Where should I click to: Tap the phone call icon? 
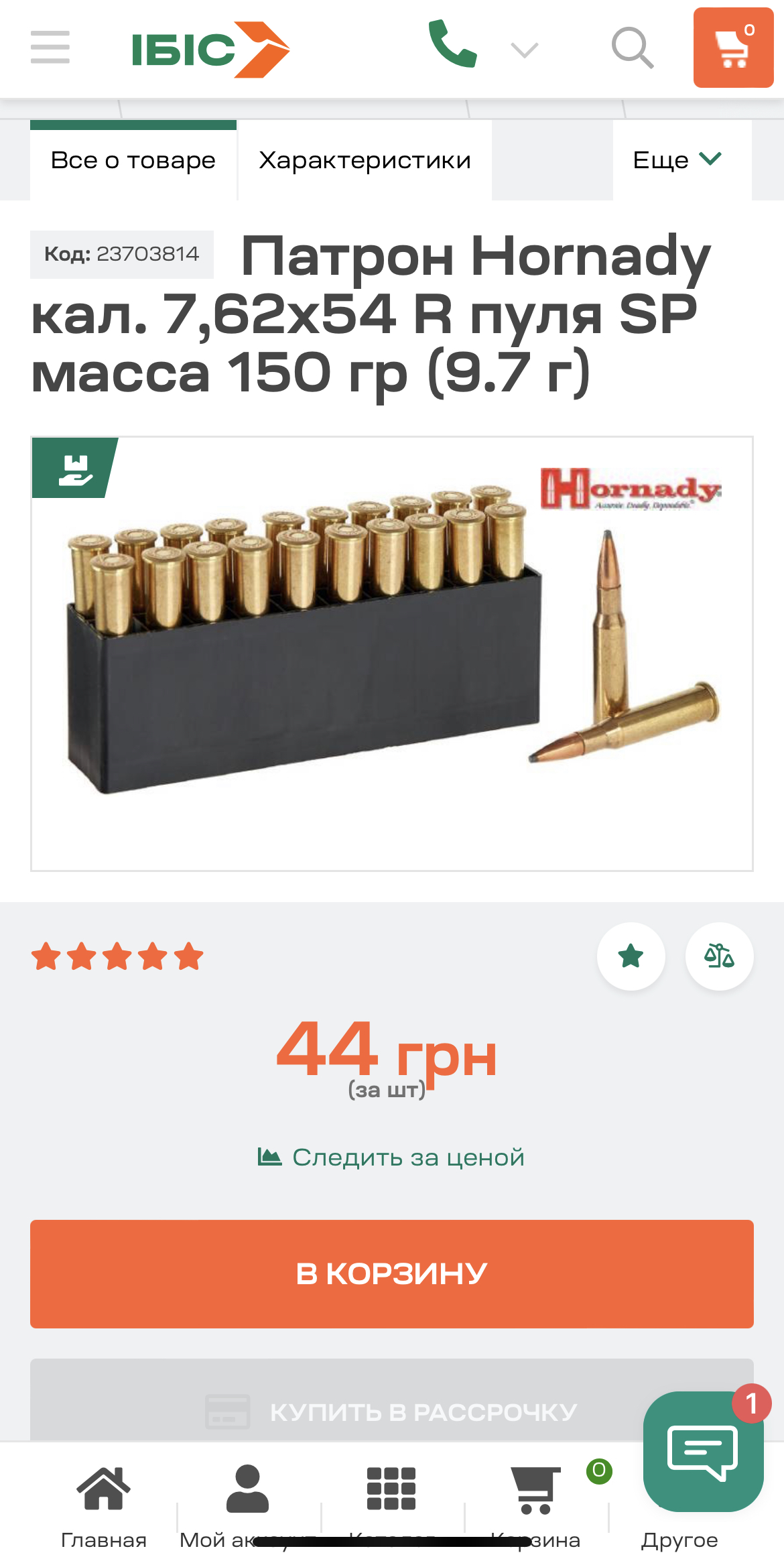coord(452,44)
